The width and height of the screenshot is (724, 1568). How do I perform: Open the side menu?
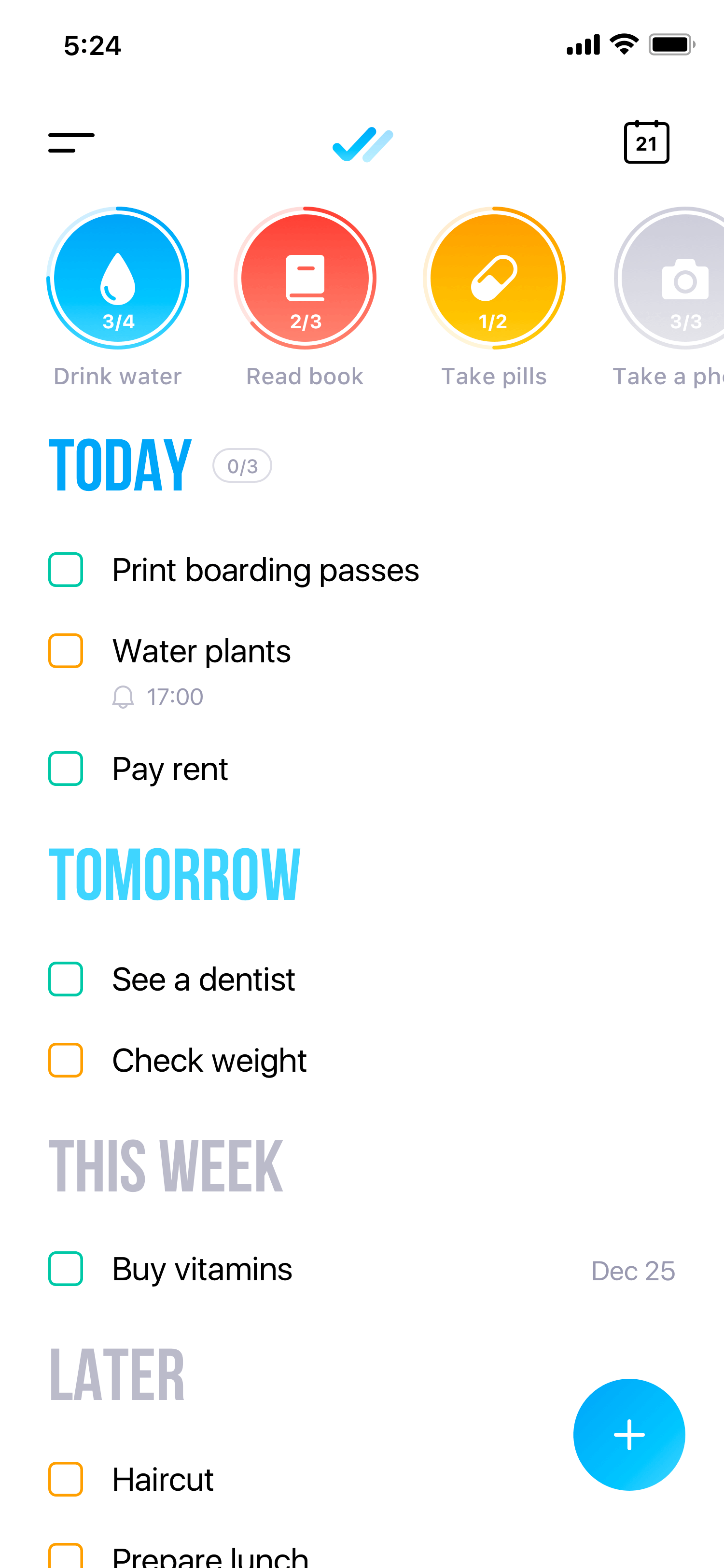click(71, 143)
